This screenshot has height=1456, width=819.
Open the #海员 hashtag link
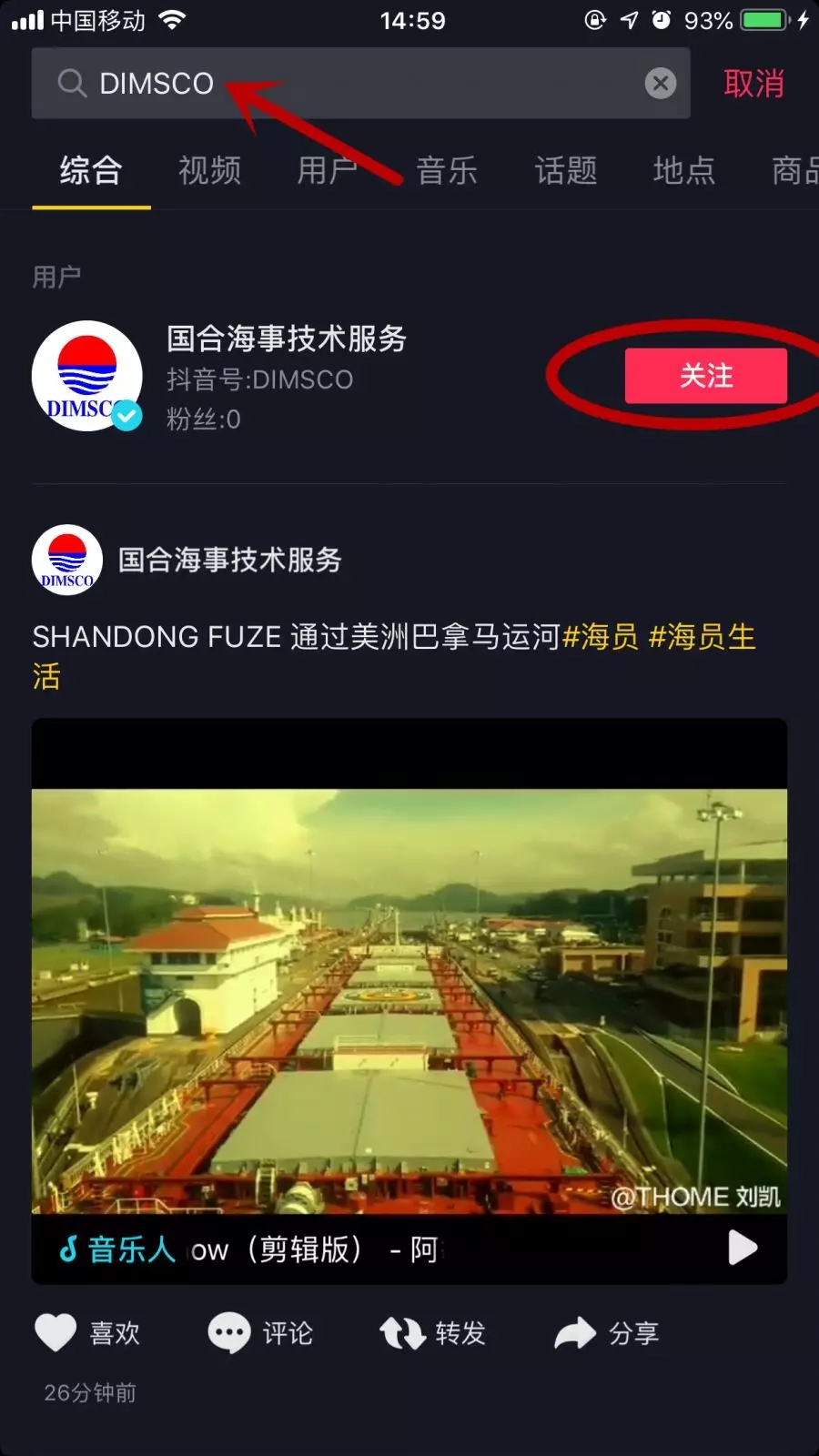601,637
